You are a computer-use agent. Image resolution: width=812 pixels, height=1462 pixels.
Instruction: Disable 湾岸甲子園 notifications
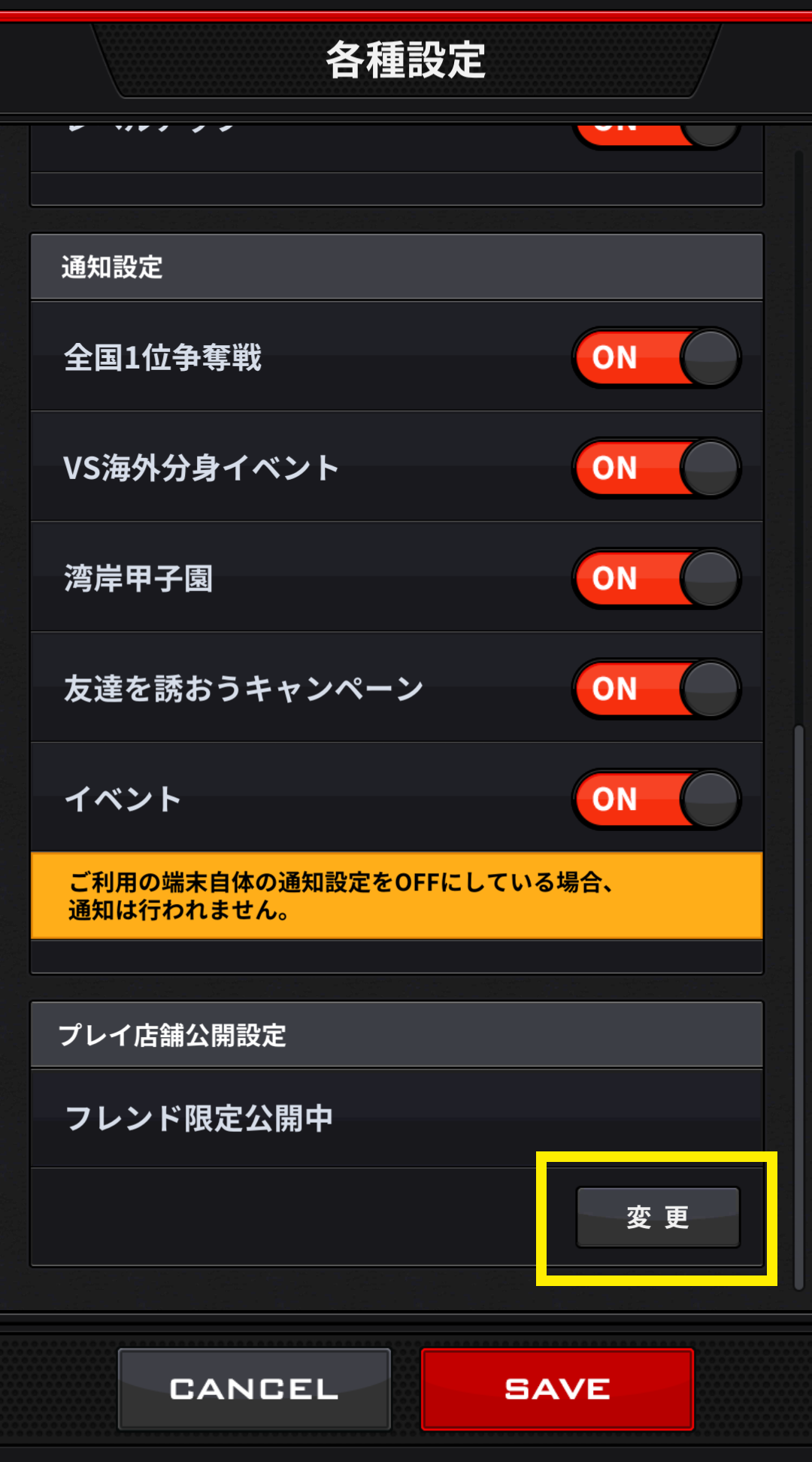pyautogui.click(x=656, y=578)
